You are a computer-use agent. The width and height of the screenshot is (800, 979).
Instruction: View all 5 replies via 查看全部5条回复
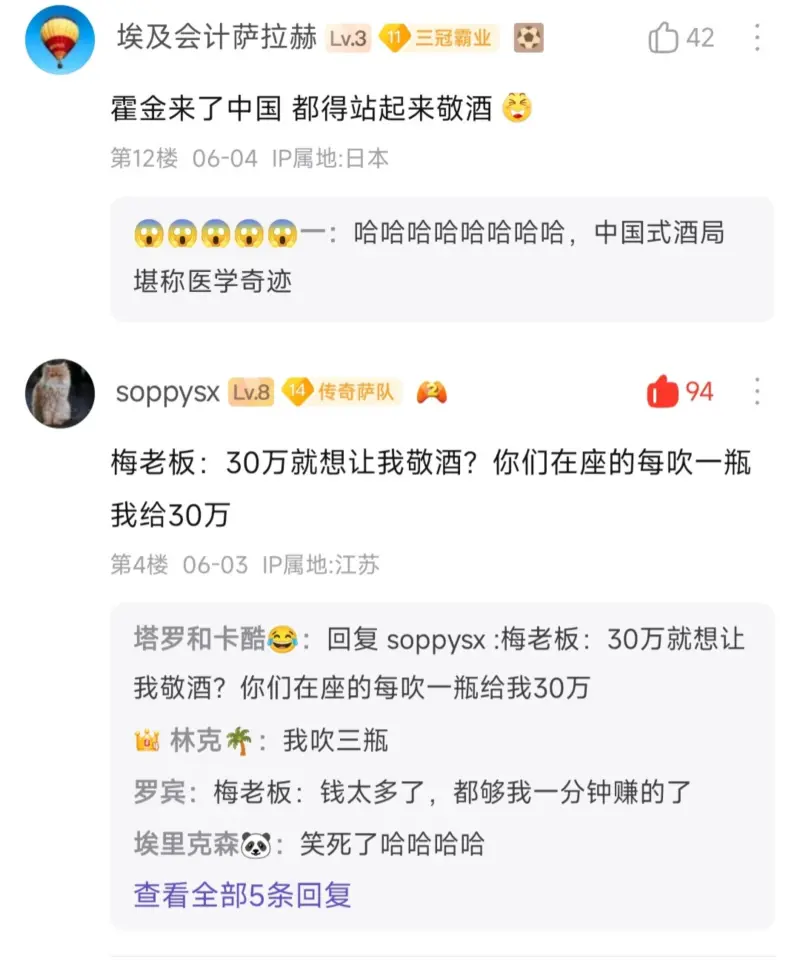pos(242,893)
